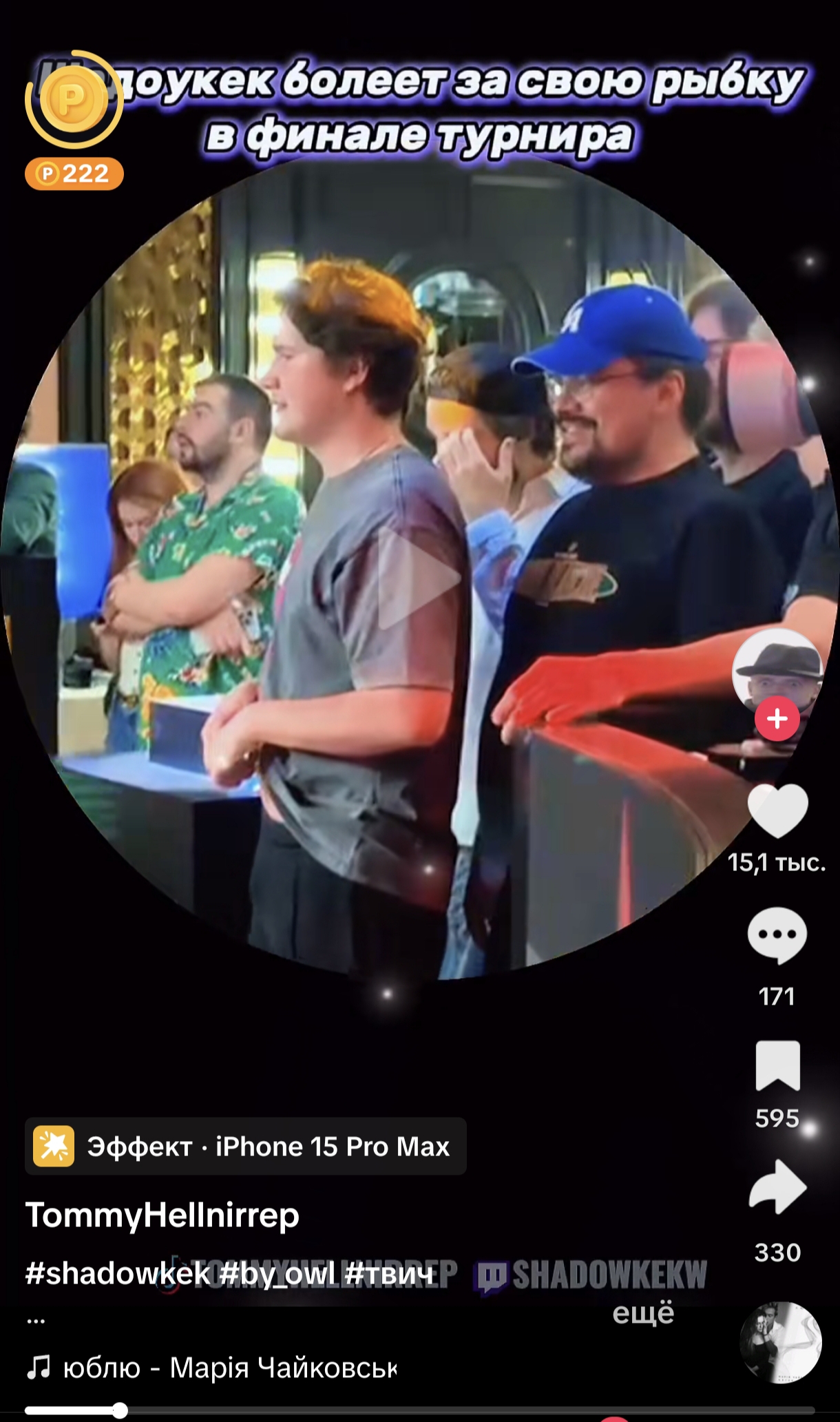
Task: Follow the creator with the plus badge
Action: coord(777,719)
